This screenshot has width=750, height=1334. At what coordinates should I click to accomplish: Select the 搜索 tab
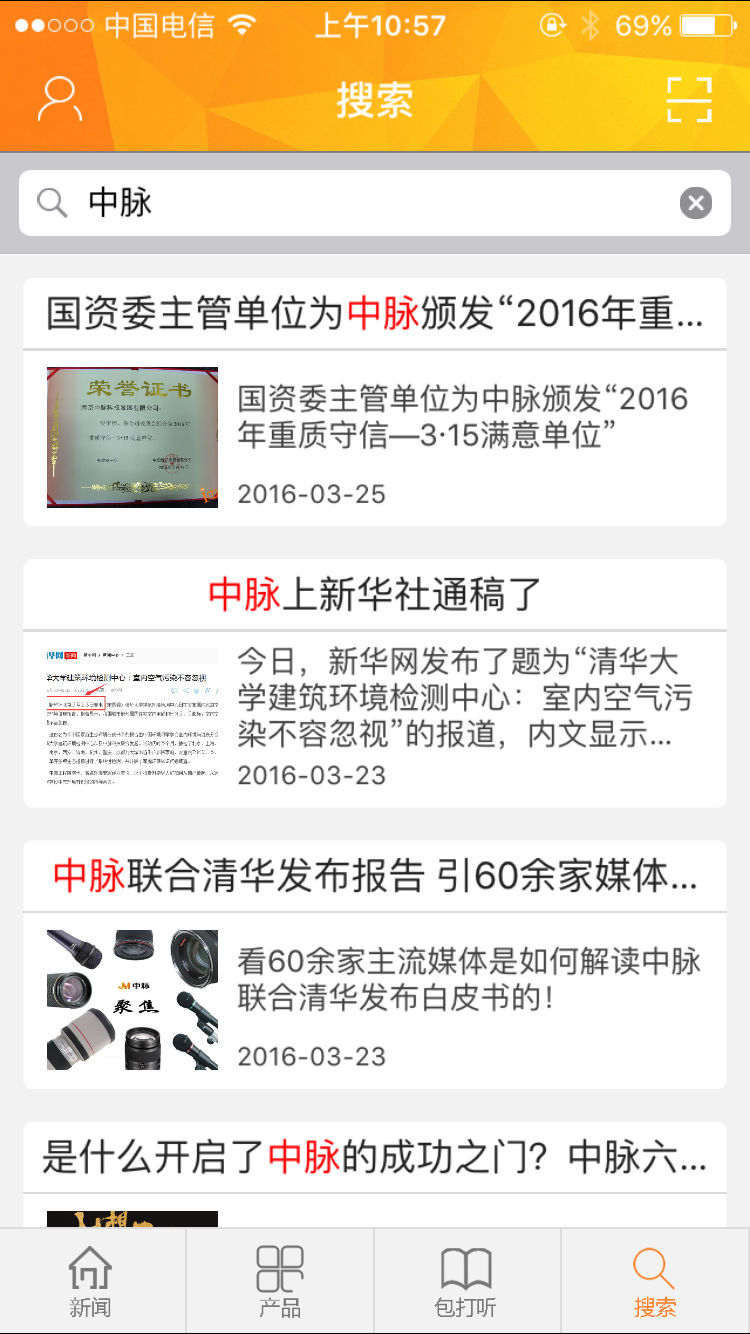click(x=655, y=1281)
